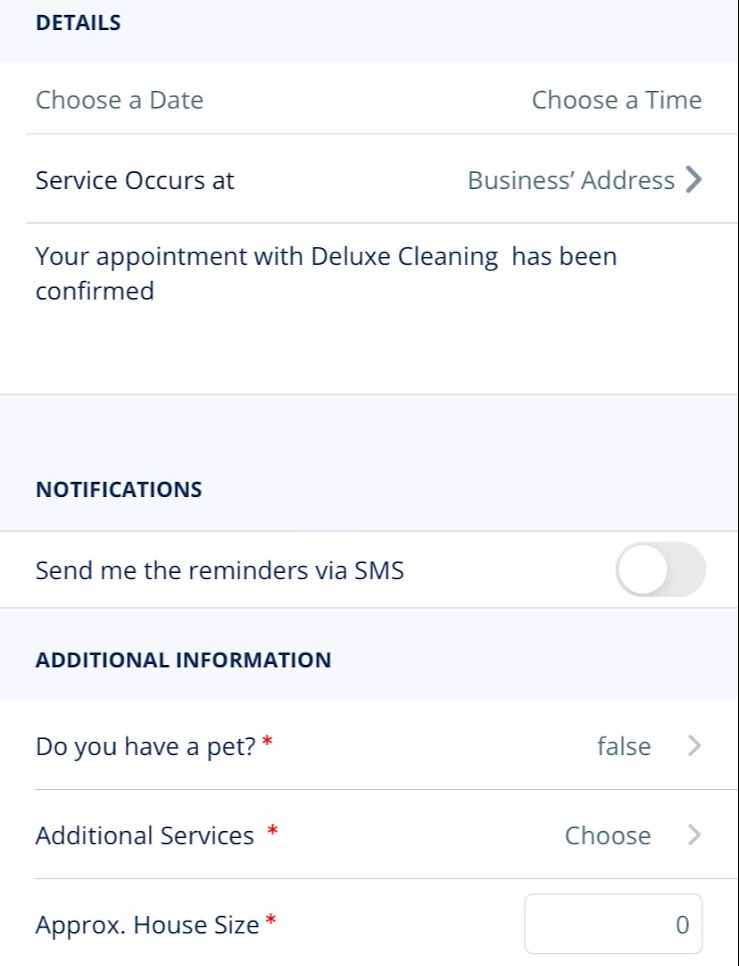Choose a Date for the appointment
This screenshot has height=966, width=739.
point(120,100)
